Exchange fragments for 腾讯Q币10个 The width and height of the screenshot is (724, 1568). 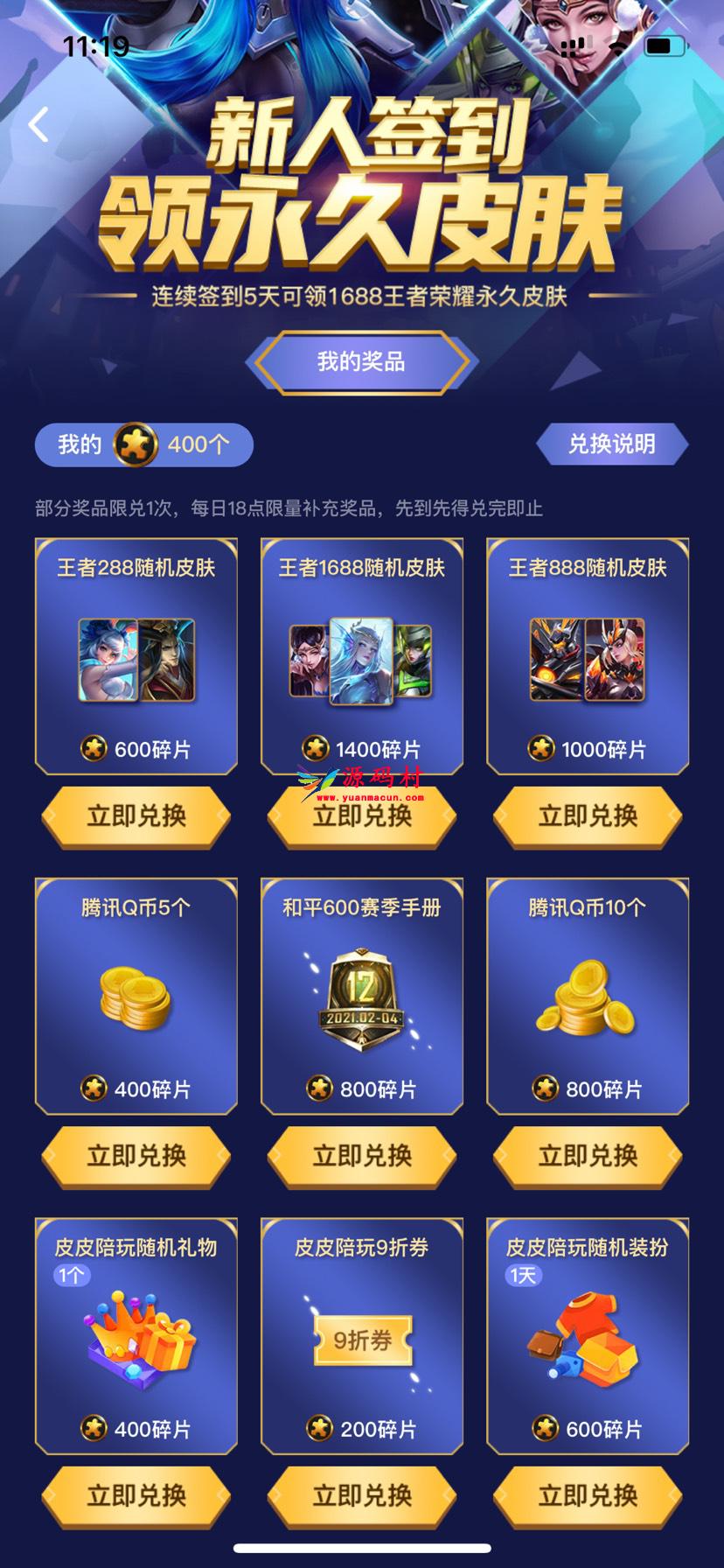coord(588,1155)
